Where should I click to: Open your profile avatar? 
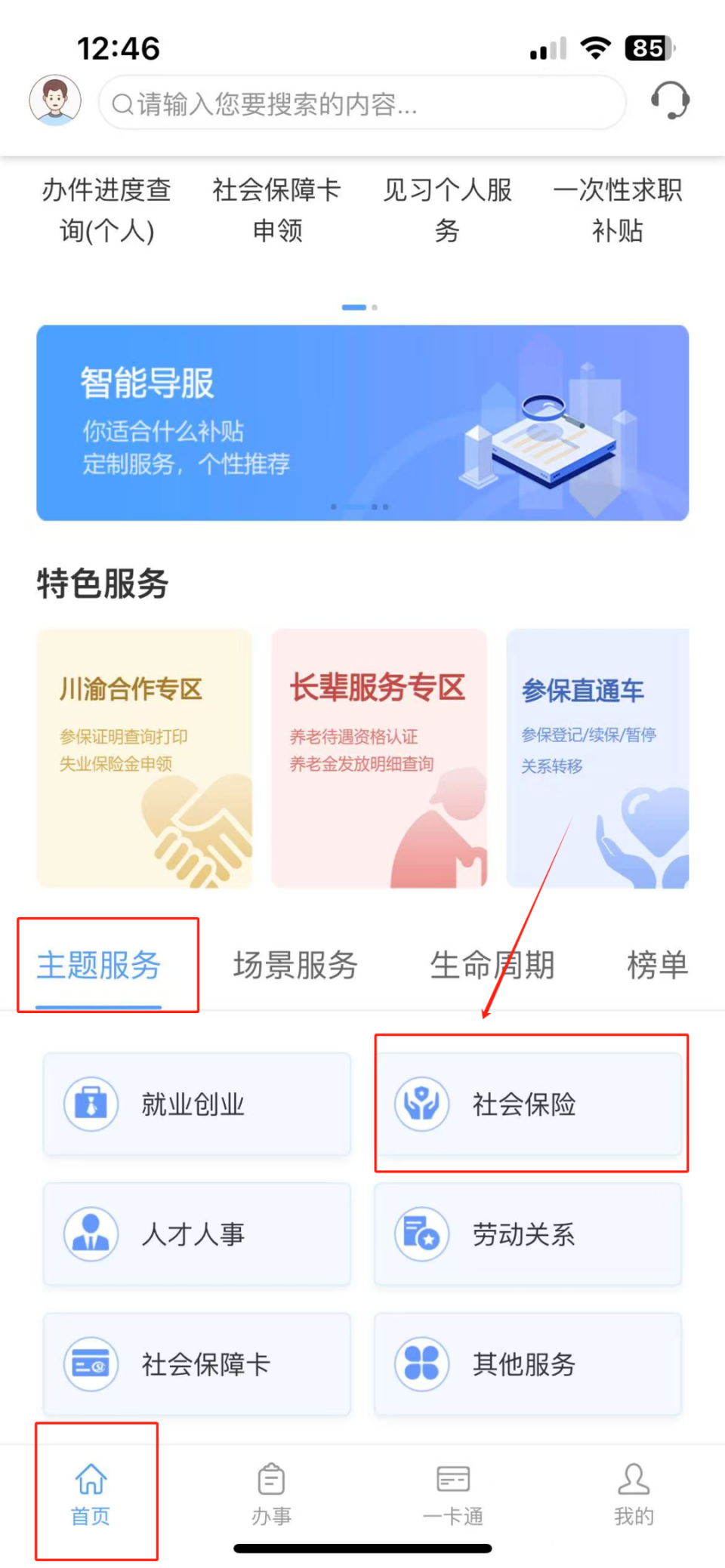55,99
